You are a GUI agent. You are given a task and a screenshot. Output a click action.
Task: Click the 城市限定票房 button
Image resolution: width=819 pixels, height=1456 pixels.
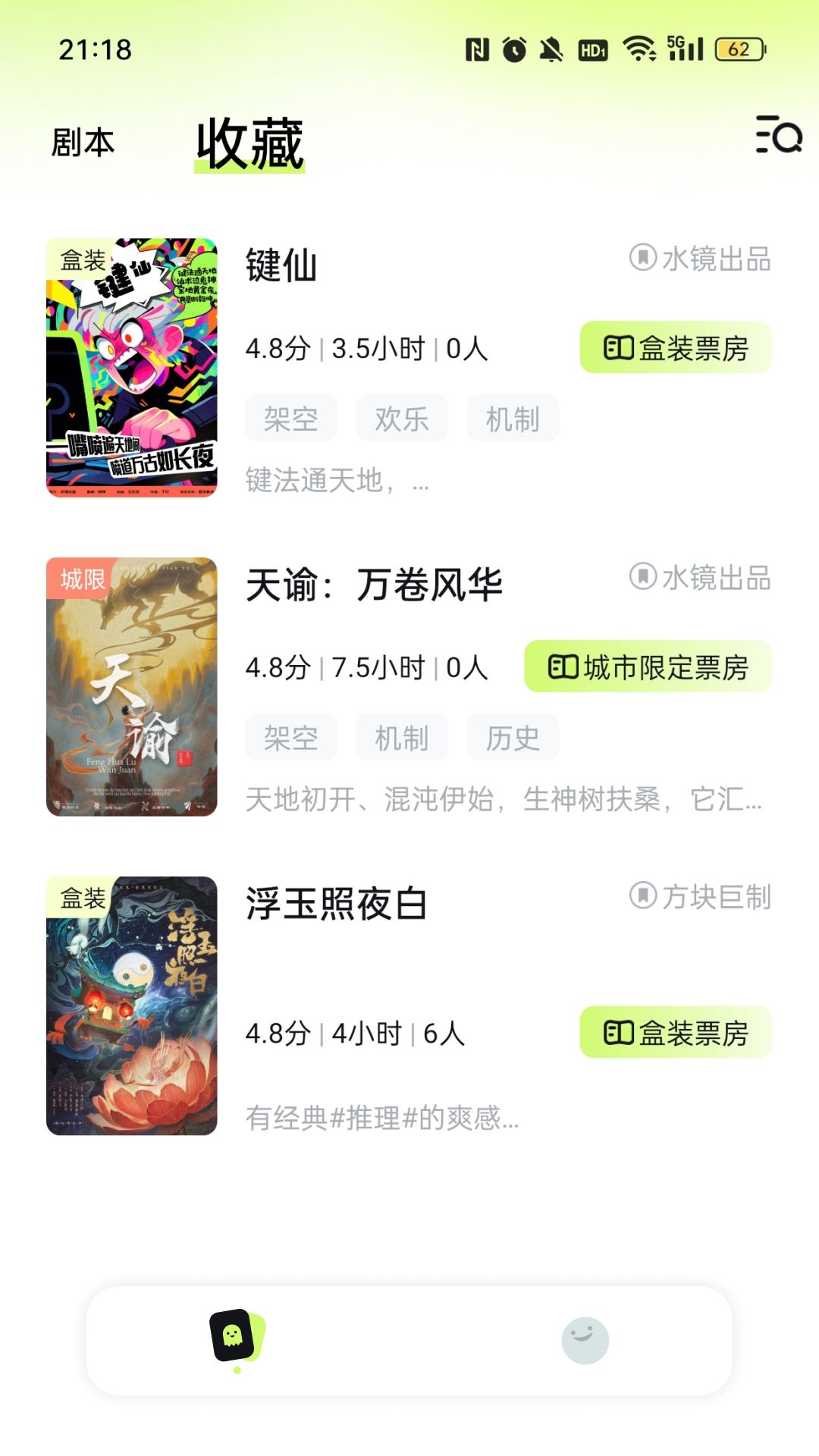pos(648,667)
